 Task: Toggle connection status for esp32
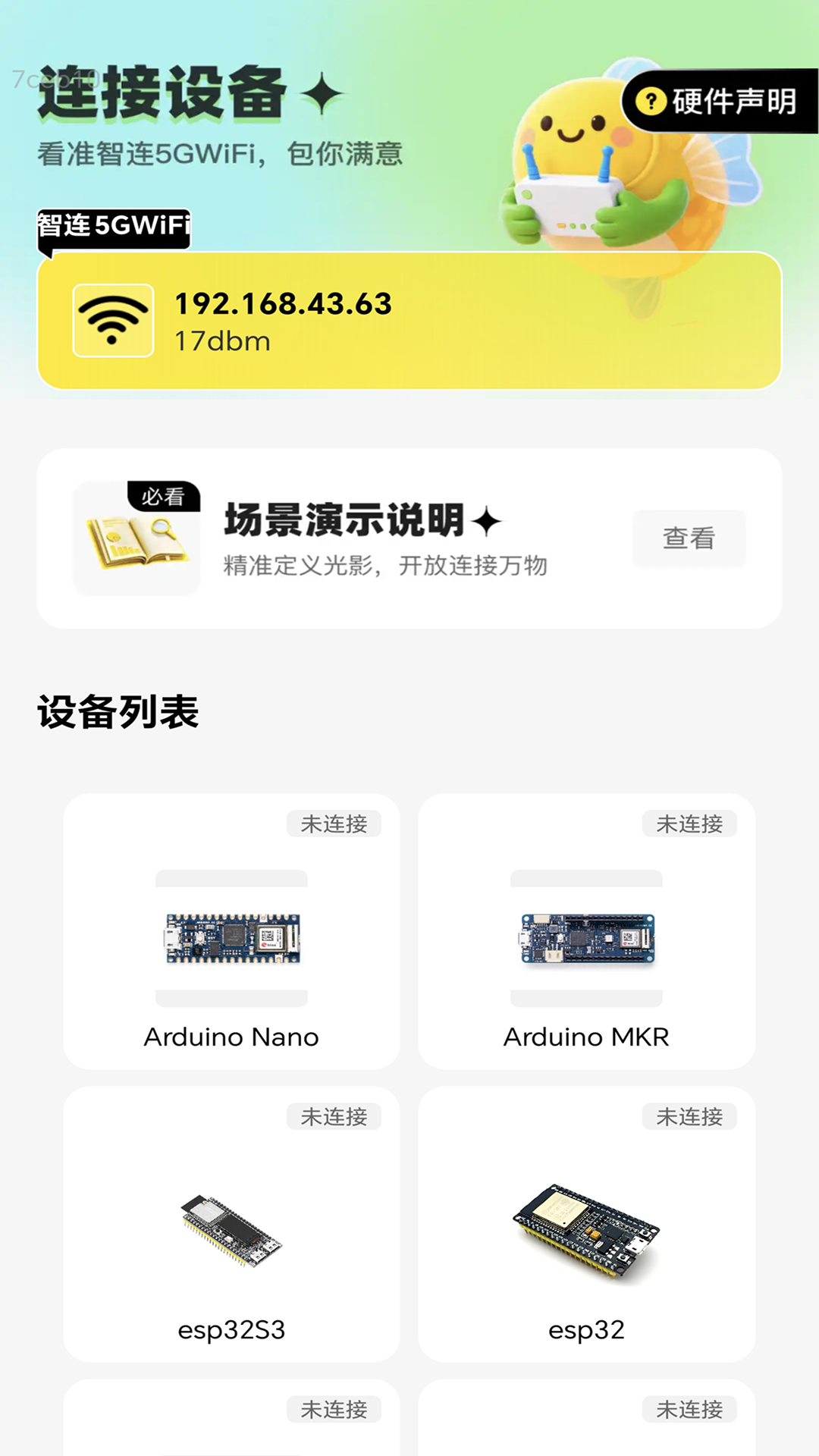tap(689, 1116)
